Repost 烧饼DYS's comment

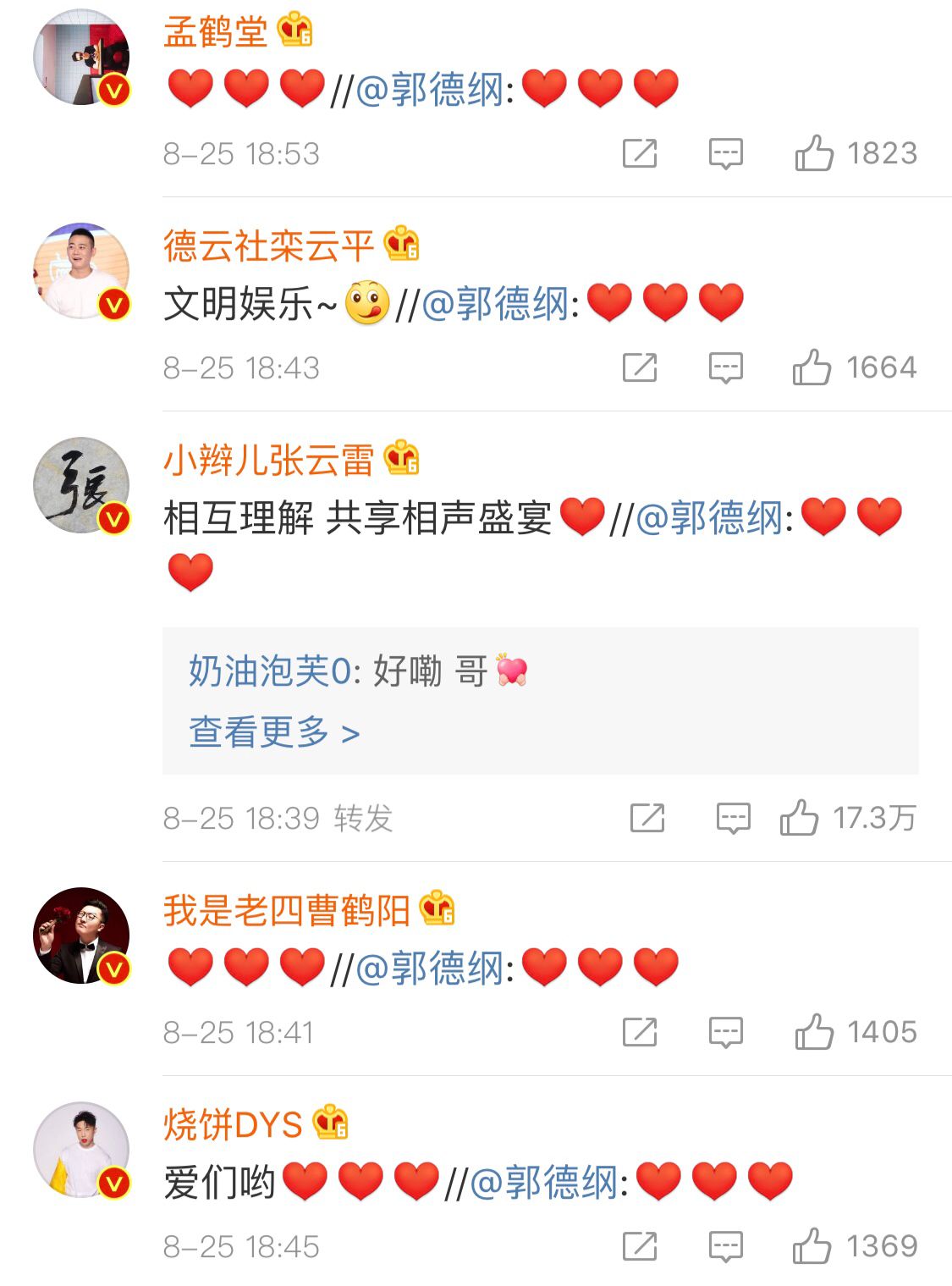click(640, 1246)
